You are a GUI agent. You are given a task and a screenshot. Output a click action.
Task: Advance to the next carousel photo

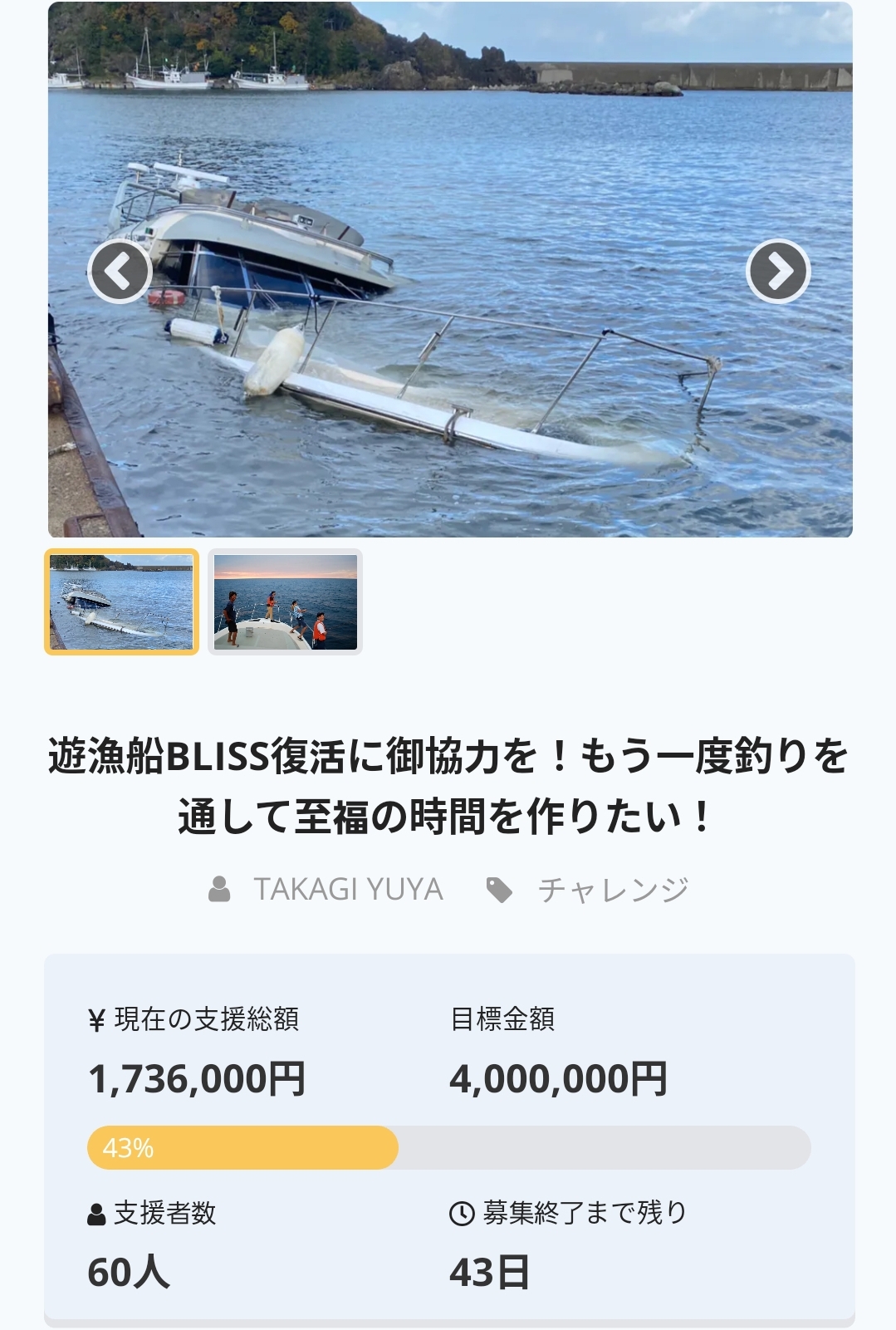[x=777, y=271]
